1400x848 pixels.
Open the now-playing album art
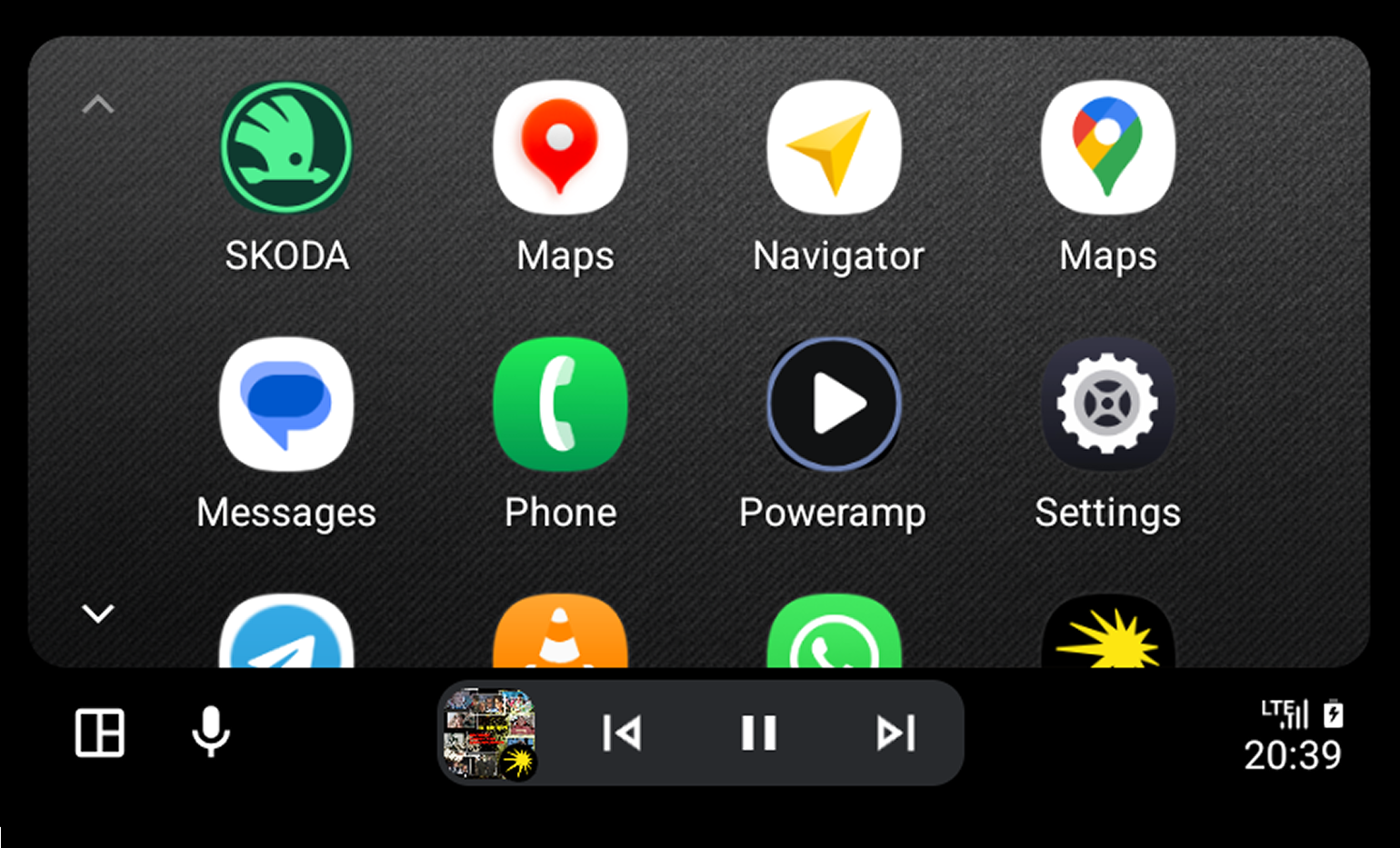490,733
